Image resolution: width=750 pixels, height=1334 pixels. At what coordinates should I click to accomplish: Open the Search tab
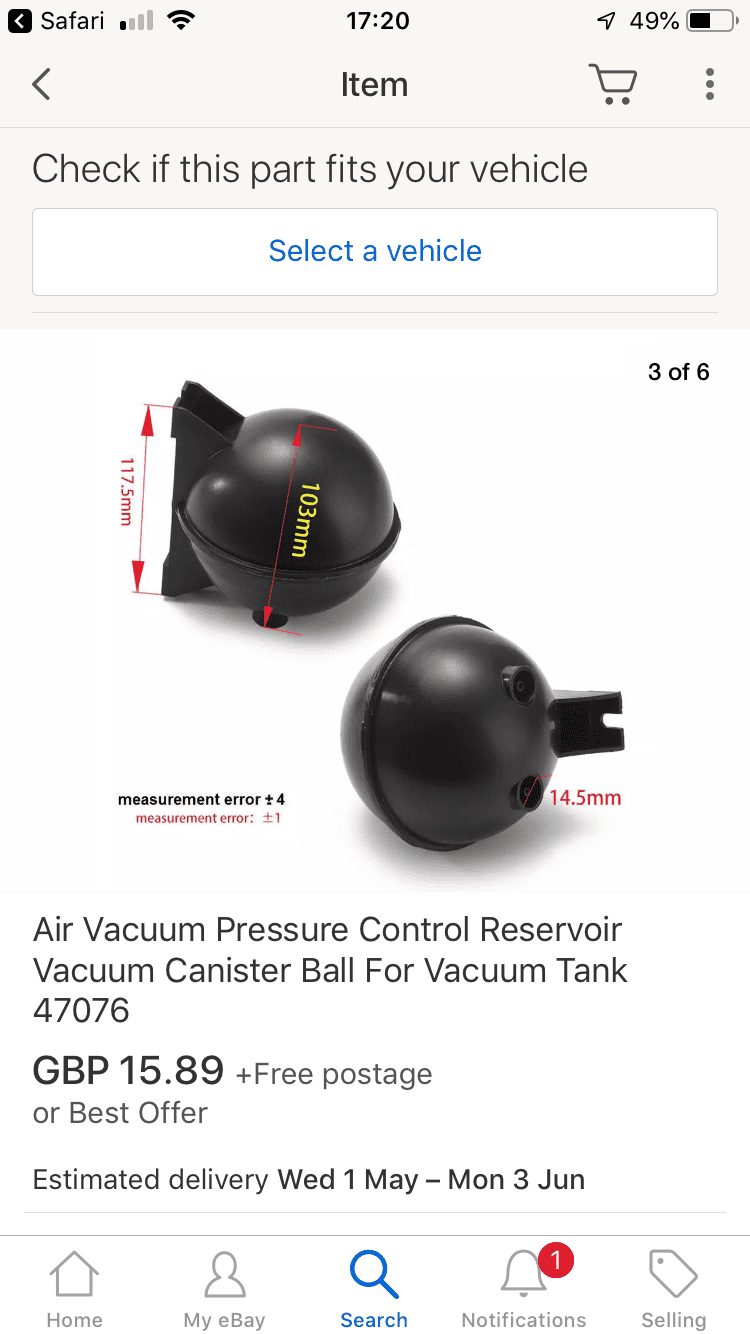374,1289
